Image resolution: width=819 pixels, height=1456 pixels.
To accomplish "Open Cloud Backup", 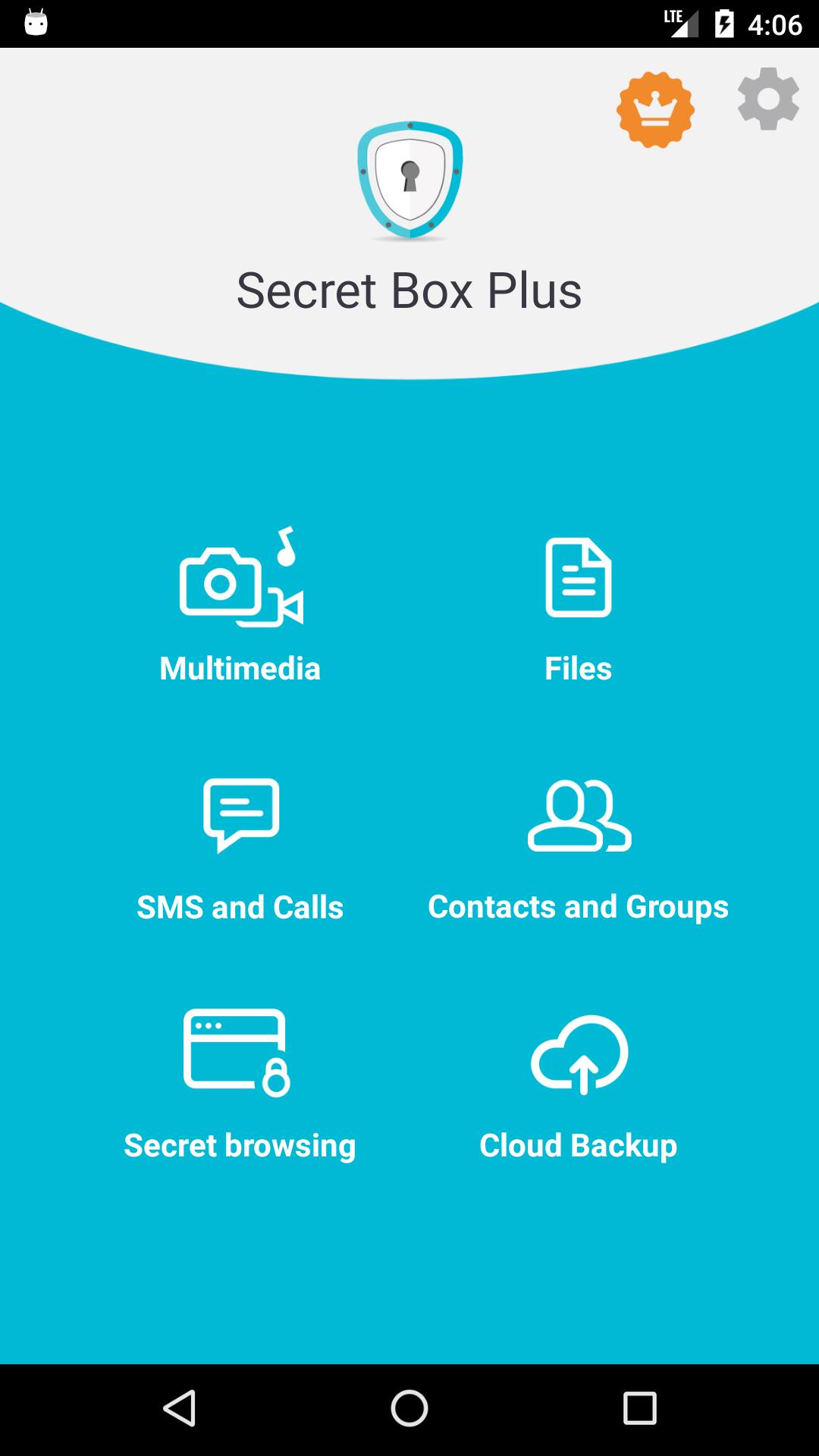I will point(578,1084).
